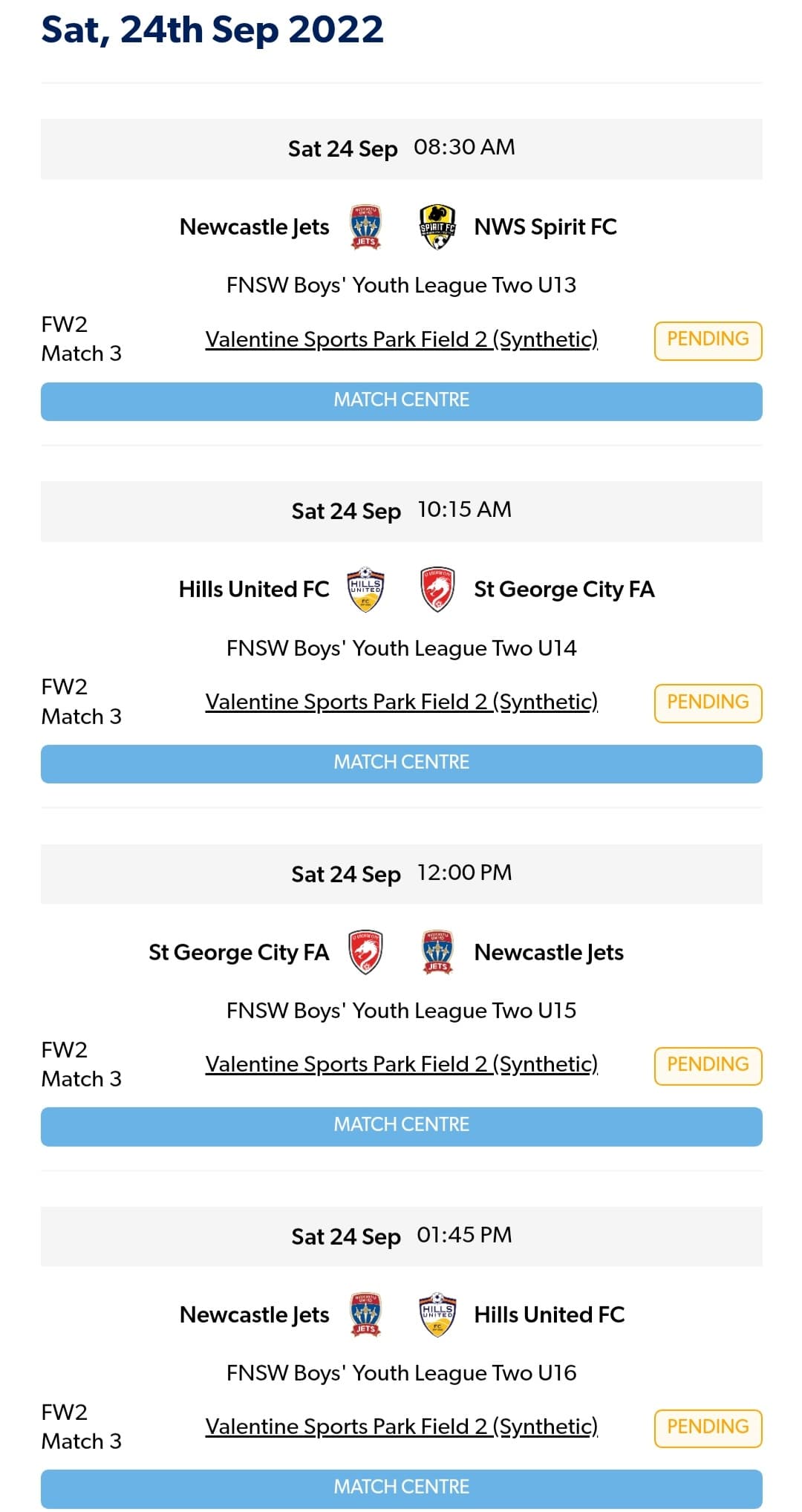Click the Newcastle Jets crest in the U13 fixture
This screenshot has width=802, height=1512.
(365, 227)
